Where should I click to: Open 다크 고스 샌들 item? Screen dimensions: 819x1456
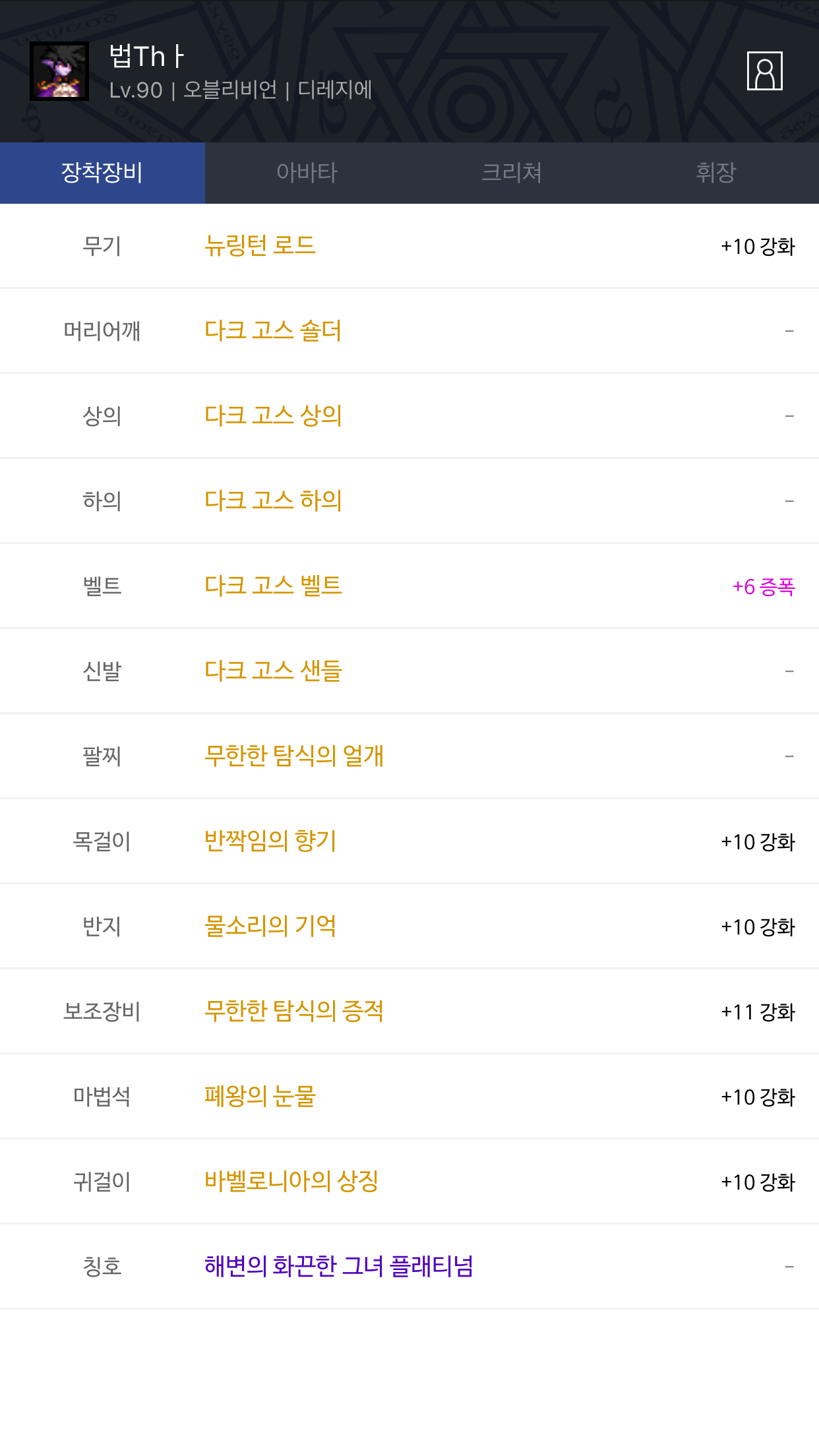coord(273,671)
